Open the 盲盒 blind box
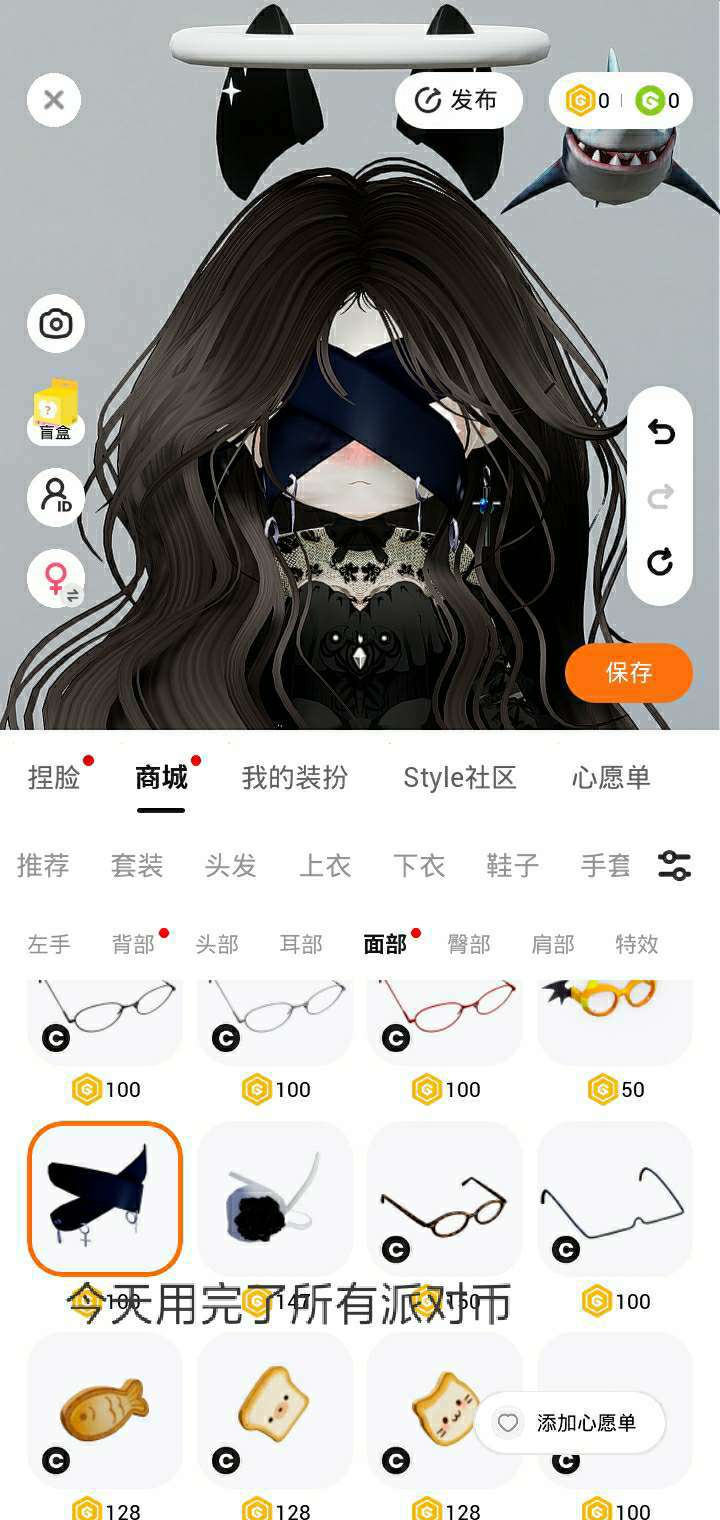The width and height of the screenshot is (720, 1520). [x=55, y=413]
